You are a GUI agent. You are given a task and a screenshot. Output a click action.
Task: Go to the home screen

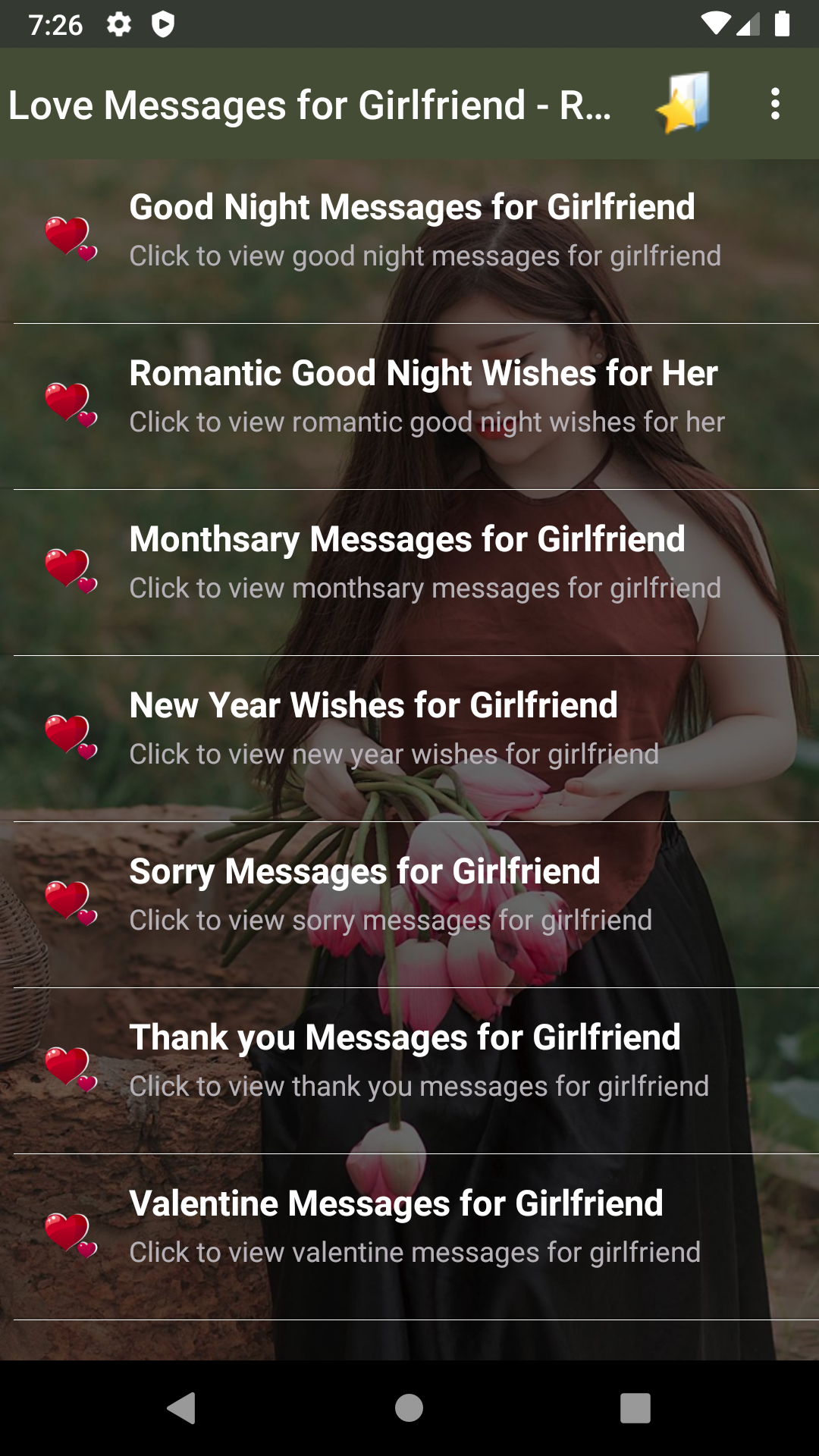pos(409,1408)
